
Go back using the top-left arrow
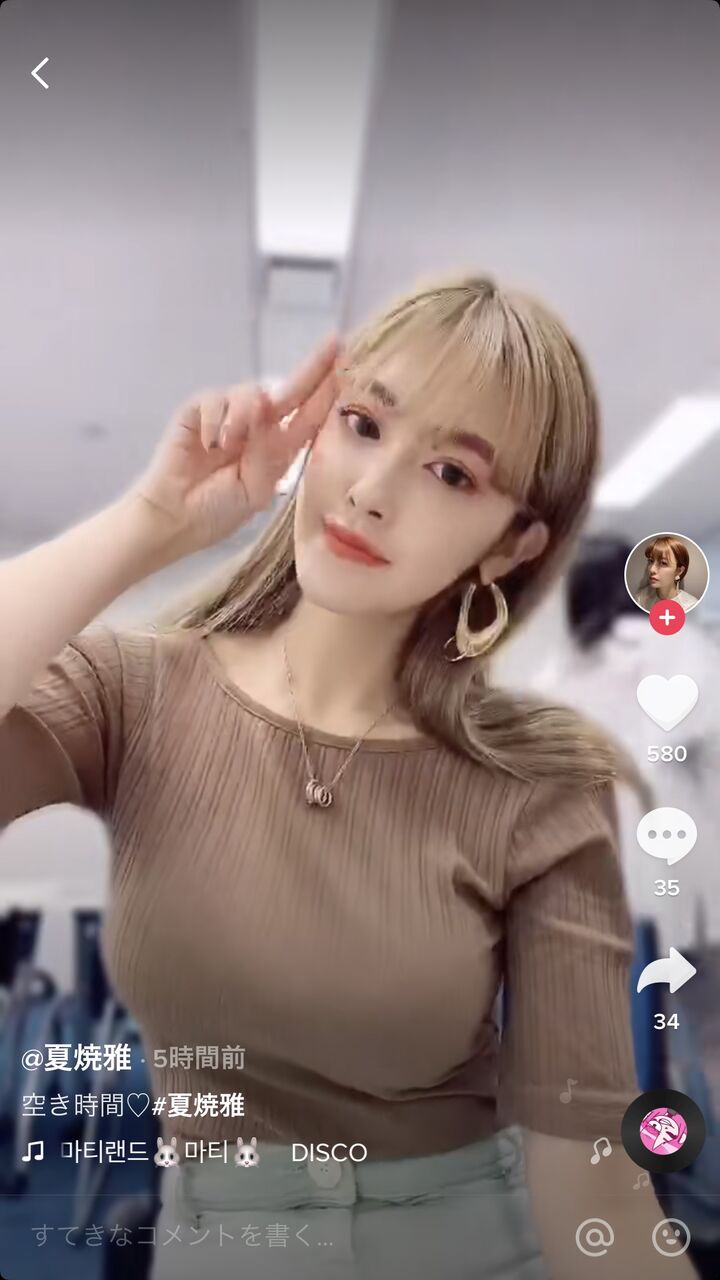coord(40,73)
